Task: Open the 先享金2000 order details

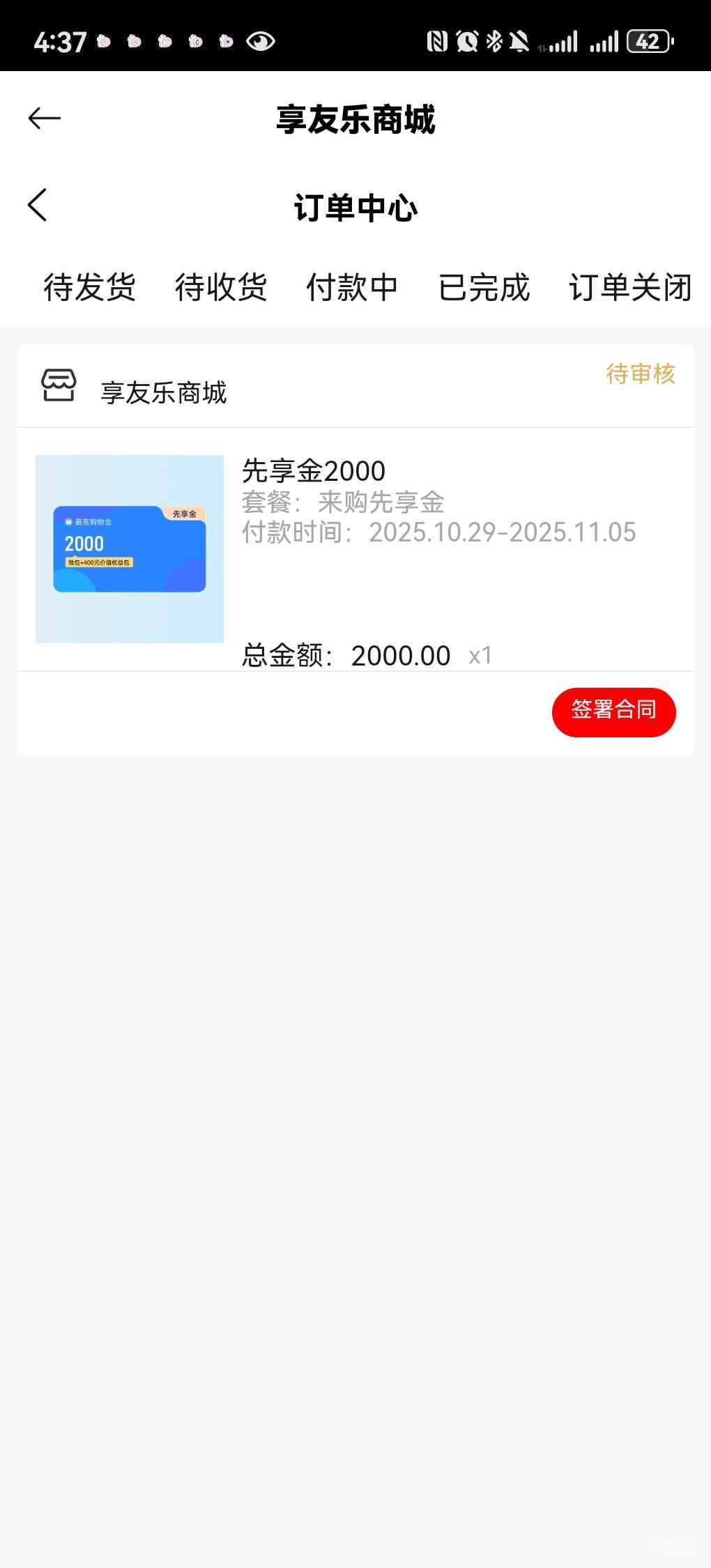Action: tap(313, 471)
